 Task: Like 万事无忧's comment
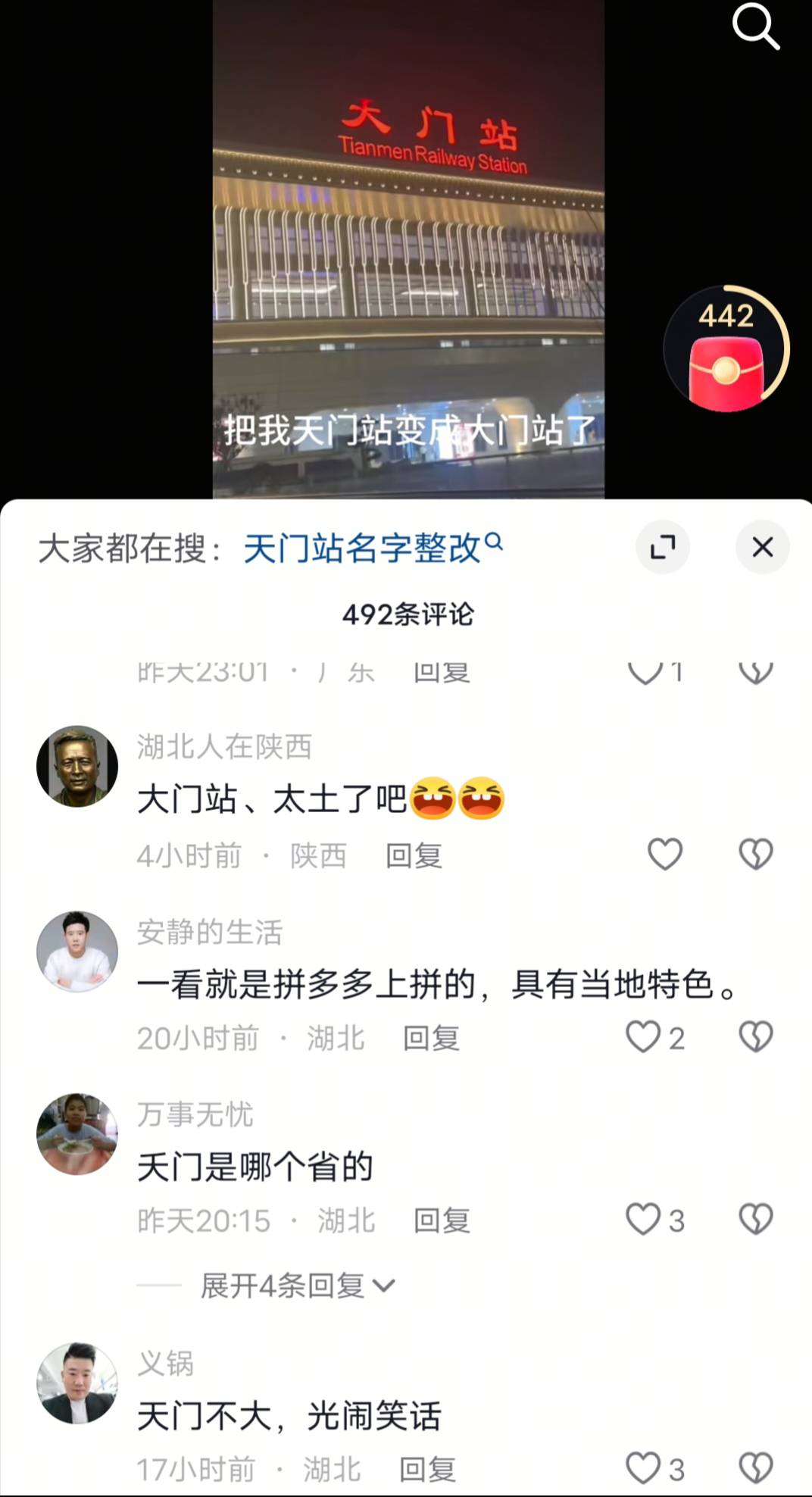(x=643, y=1220)
